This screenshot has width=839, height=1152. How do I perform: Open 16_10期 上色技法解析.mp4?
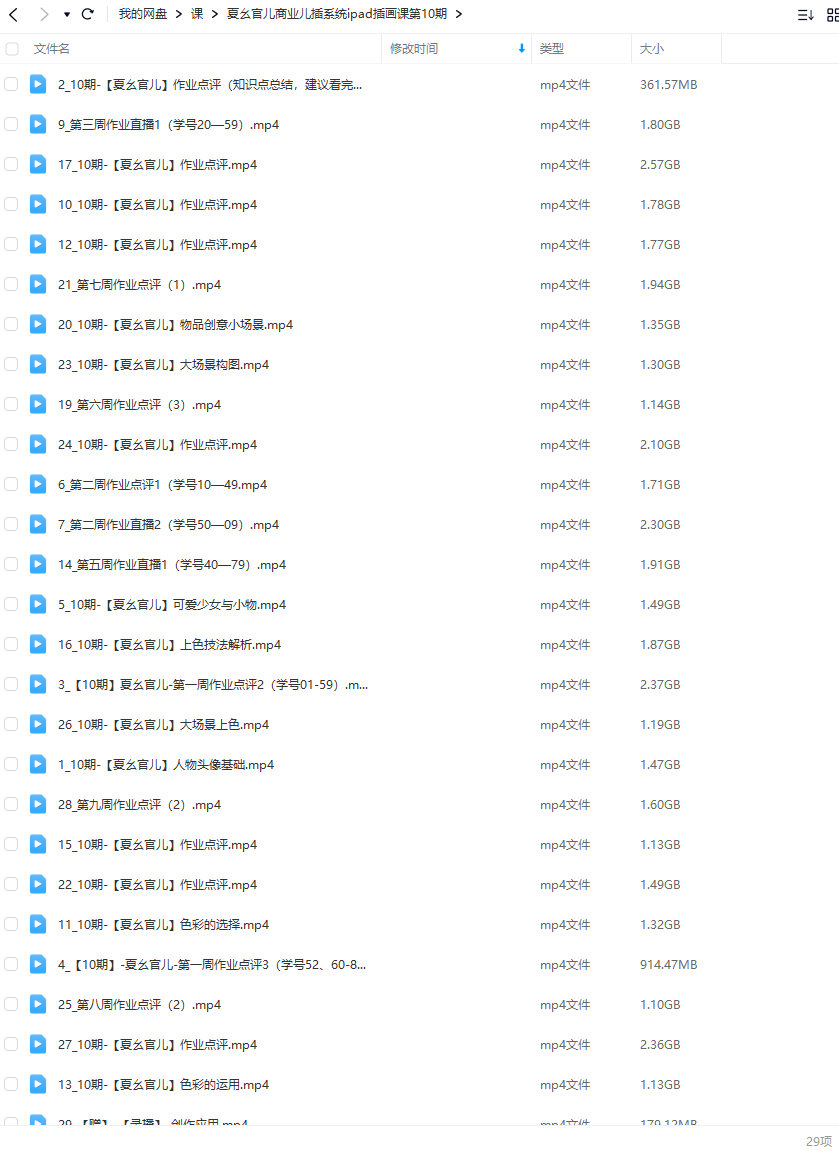click(169, 645)
